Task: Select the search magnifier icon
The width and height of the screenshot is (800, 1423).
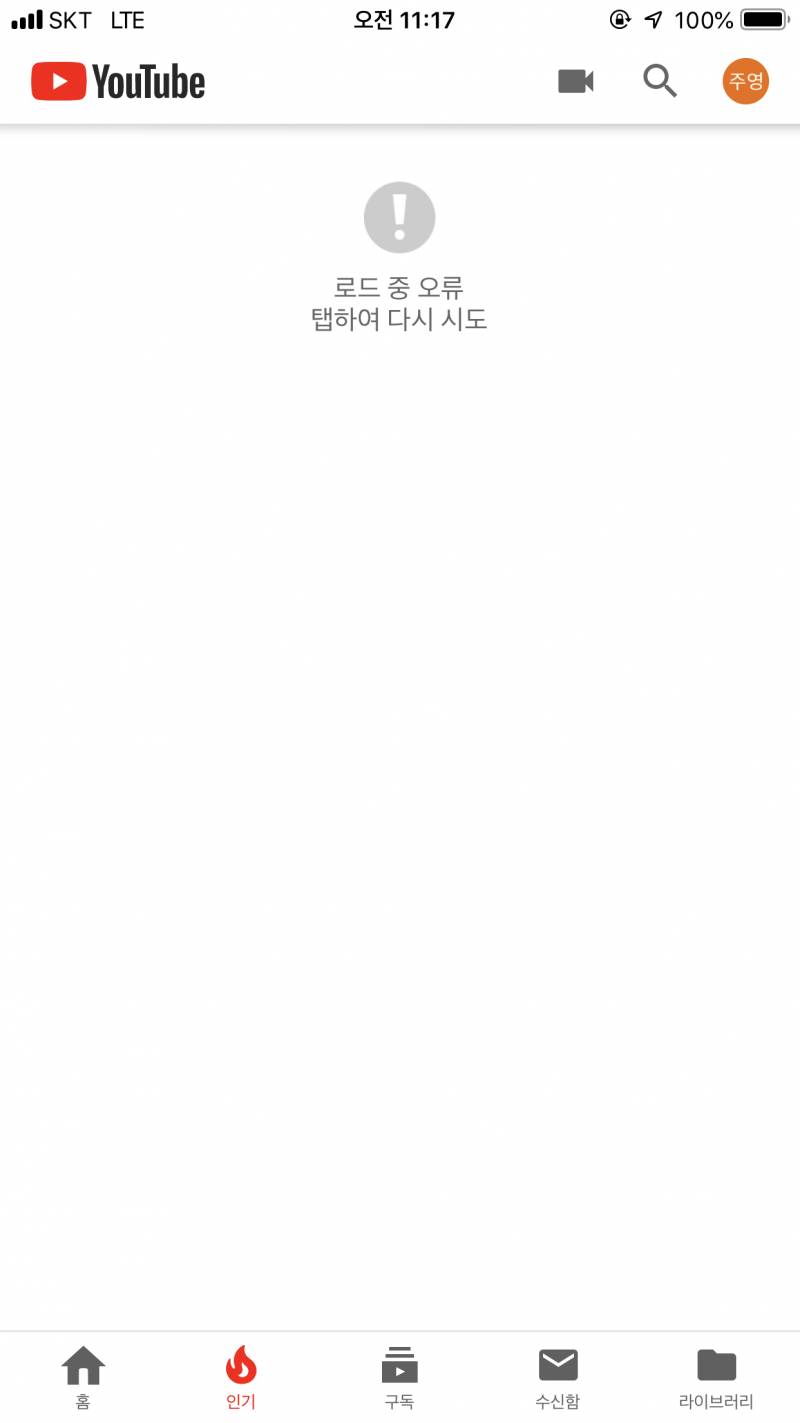Action: pos(660,81)
